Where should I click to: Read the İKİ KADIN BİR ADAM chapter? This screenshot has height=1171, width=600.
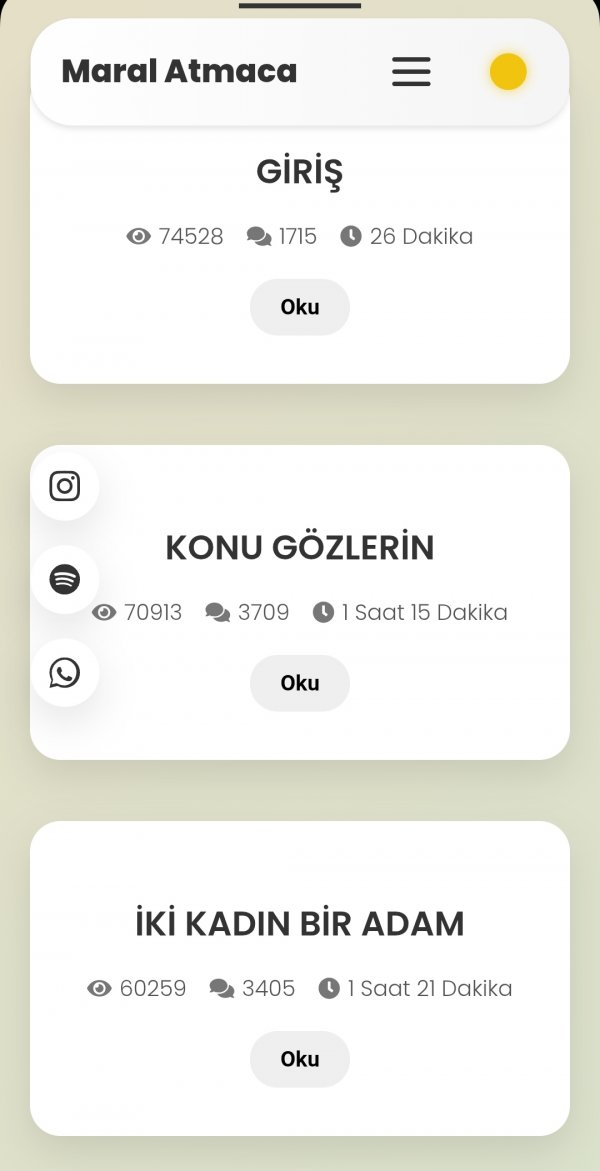click(300, 1059)
